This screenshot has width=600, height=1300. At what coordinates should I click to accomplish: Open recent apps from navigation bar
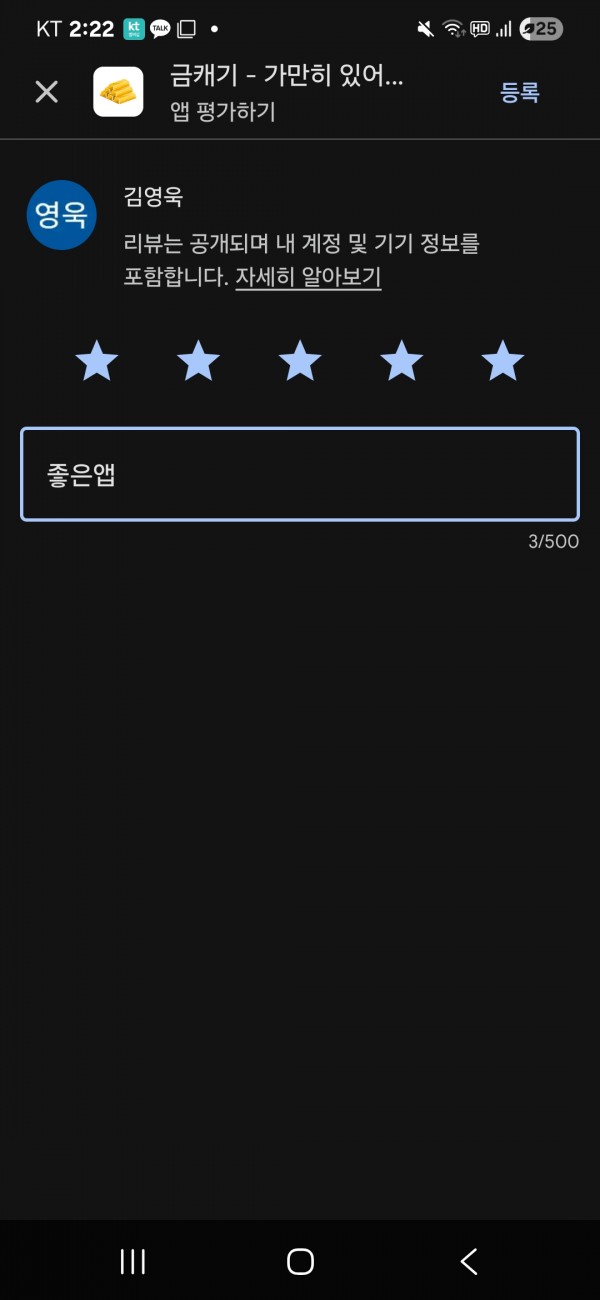point(133,1262)
